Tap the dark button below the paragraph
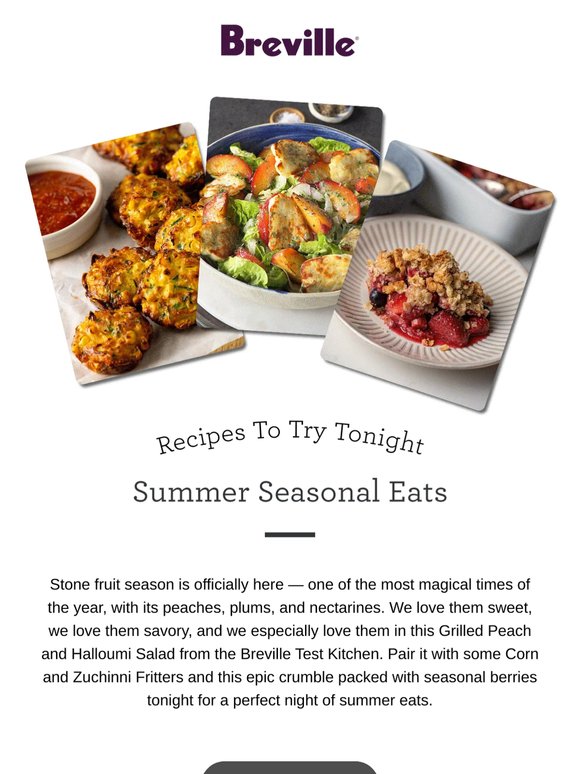Screen dimensions: 580x774 (x=290, y=767)
